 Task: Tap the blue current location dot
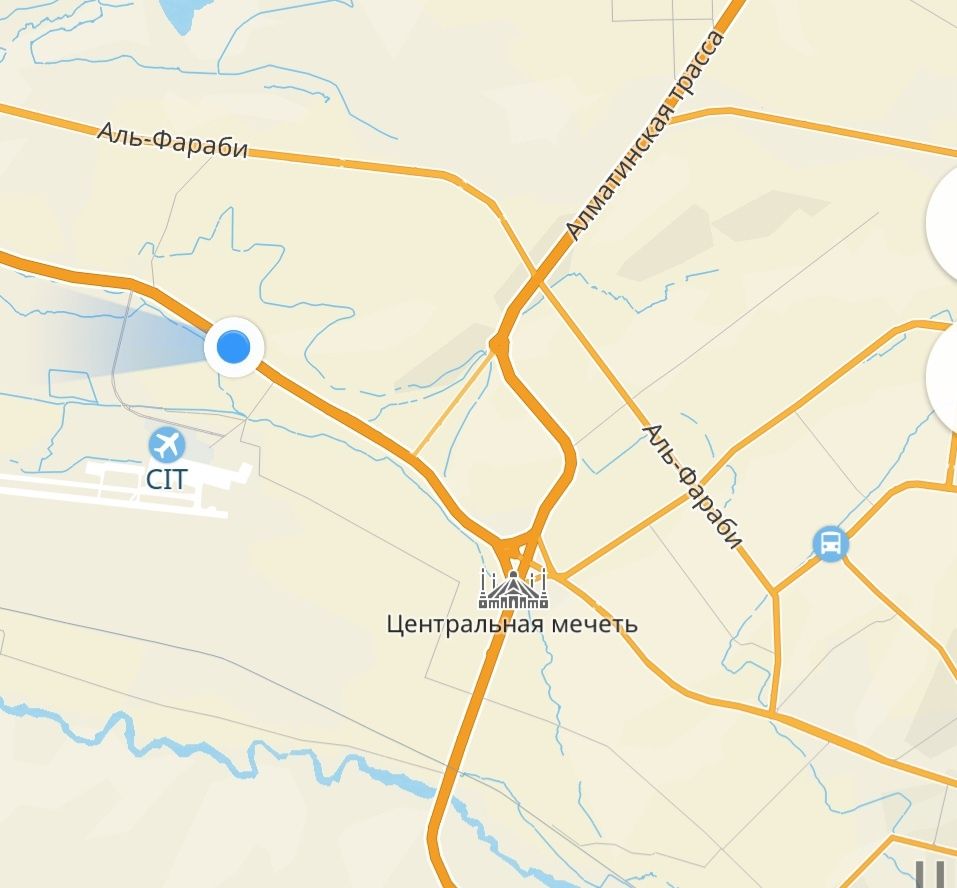[x=234, y=348]
